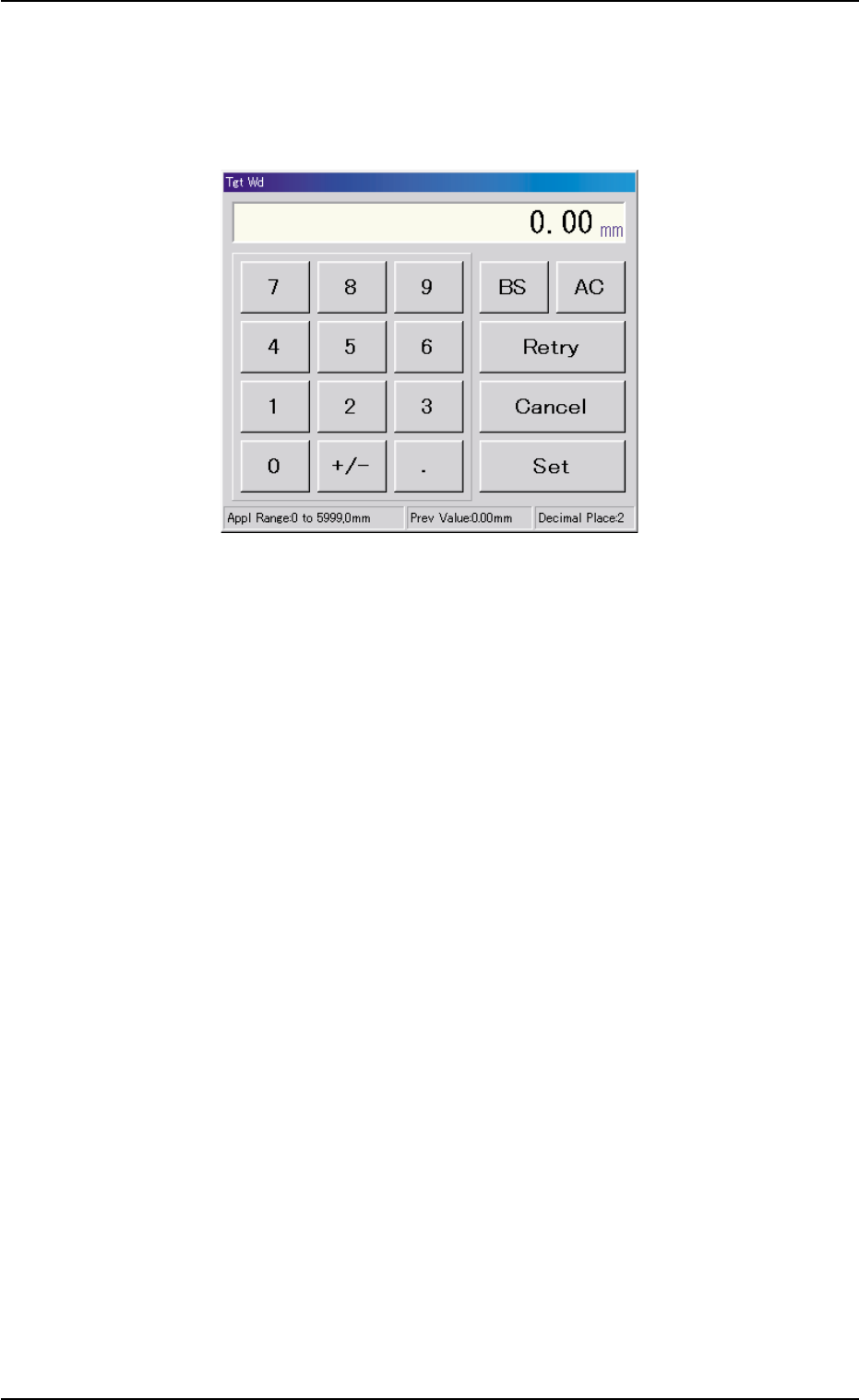Clear the entry with AC
This screenshot has height=1400, width=859.
coord(590,287)
